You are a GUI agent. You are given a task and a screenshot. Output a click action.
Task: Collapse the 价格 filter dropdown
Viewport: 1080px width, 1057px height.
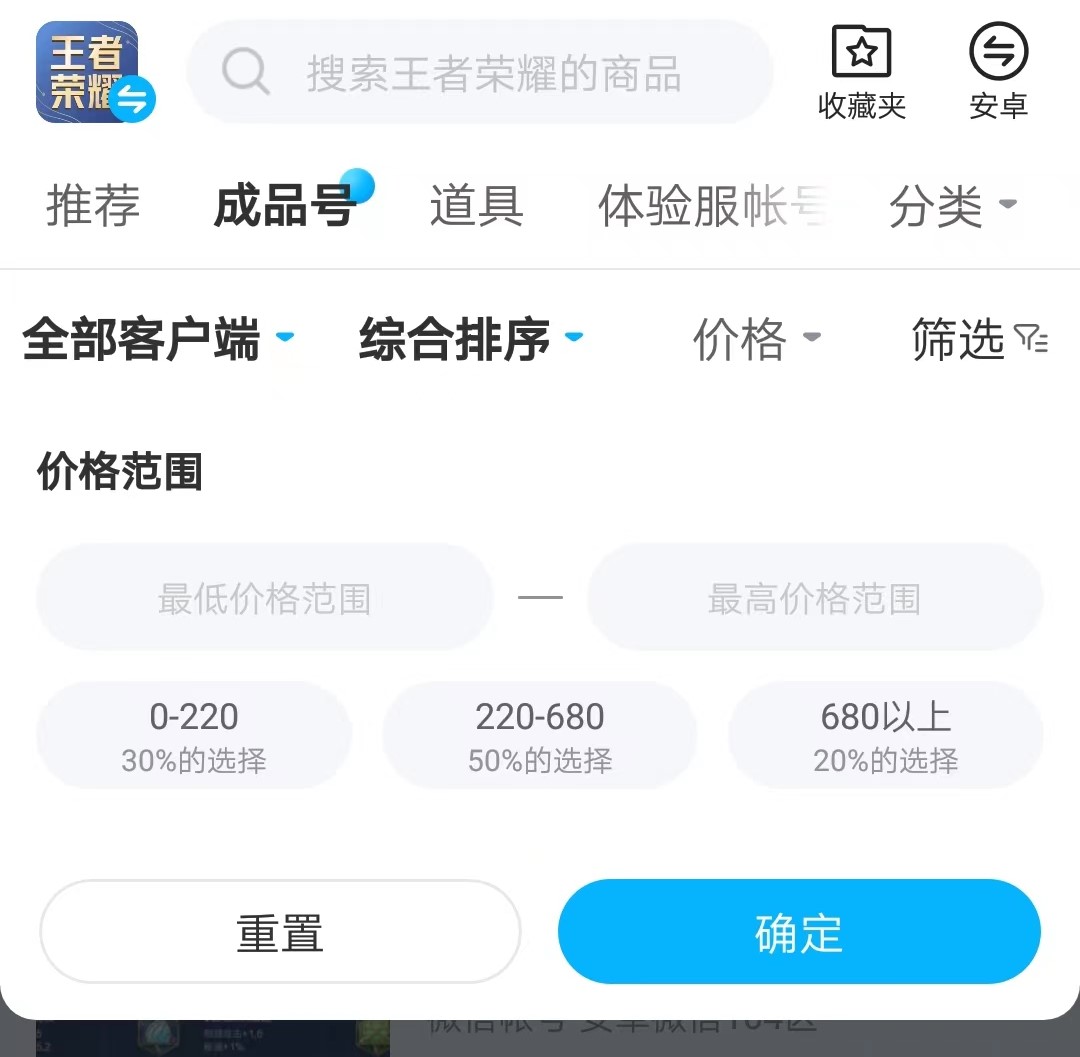(x=756, y=338)
